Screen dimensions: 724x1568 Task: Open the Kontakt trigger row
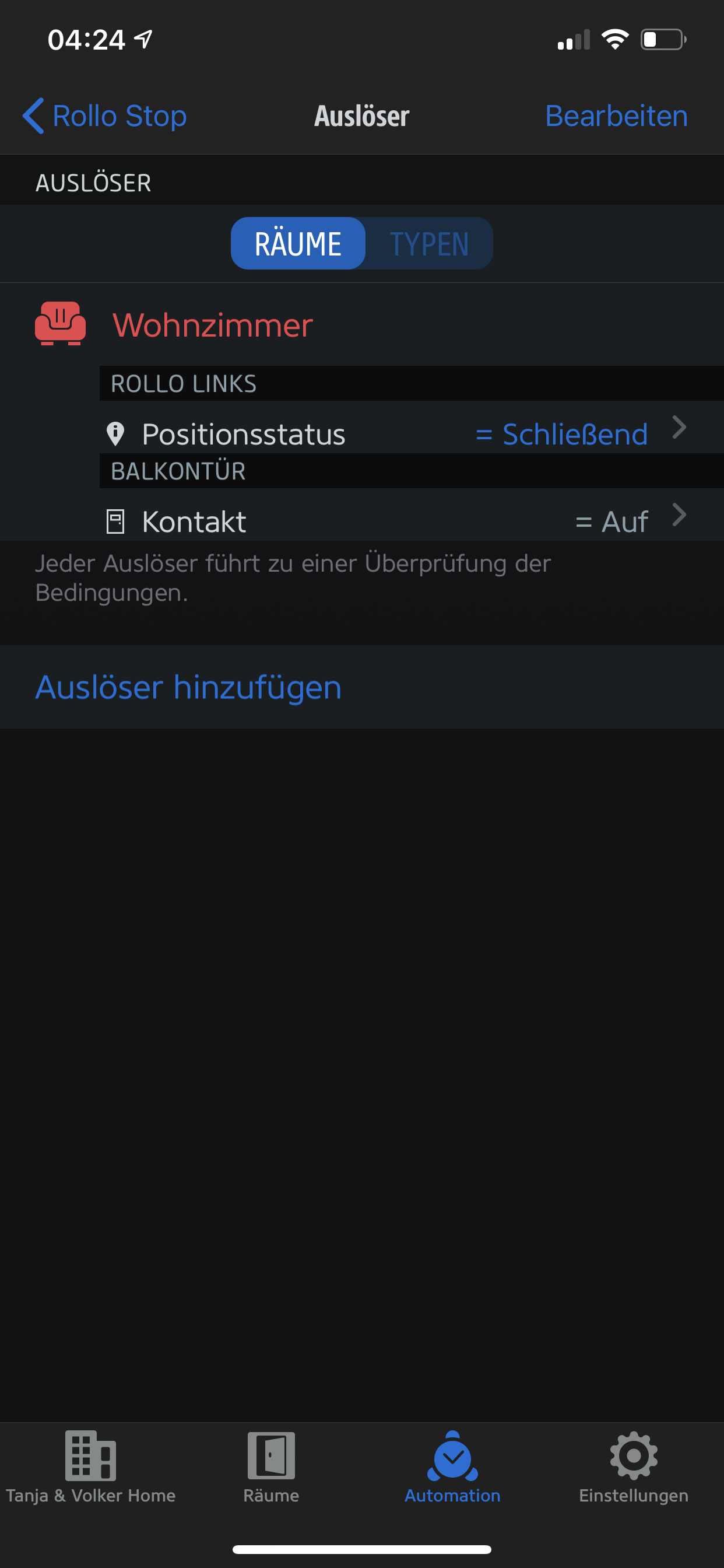(395, 521)
